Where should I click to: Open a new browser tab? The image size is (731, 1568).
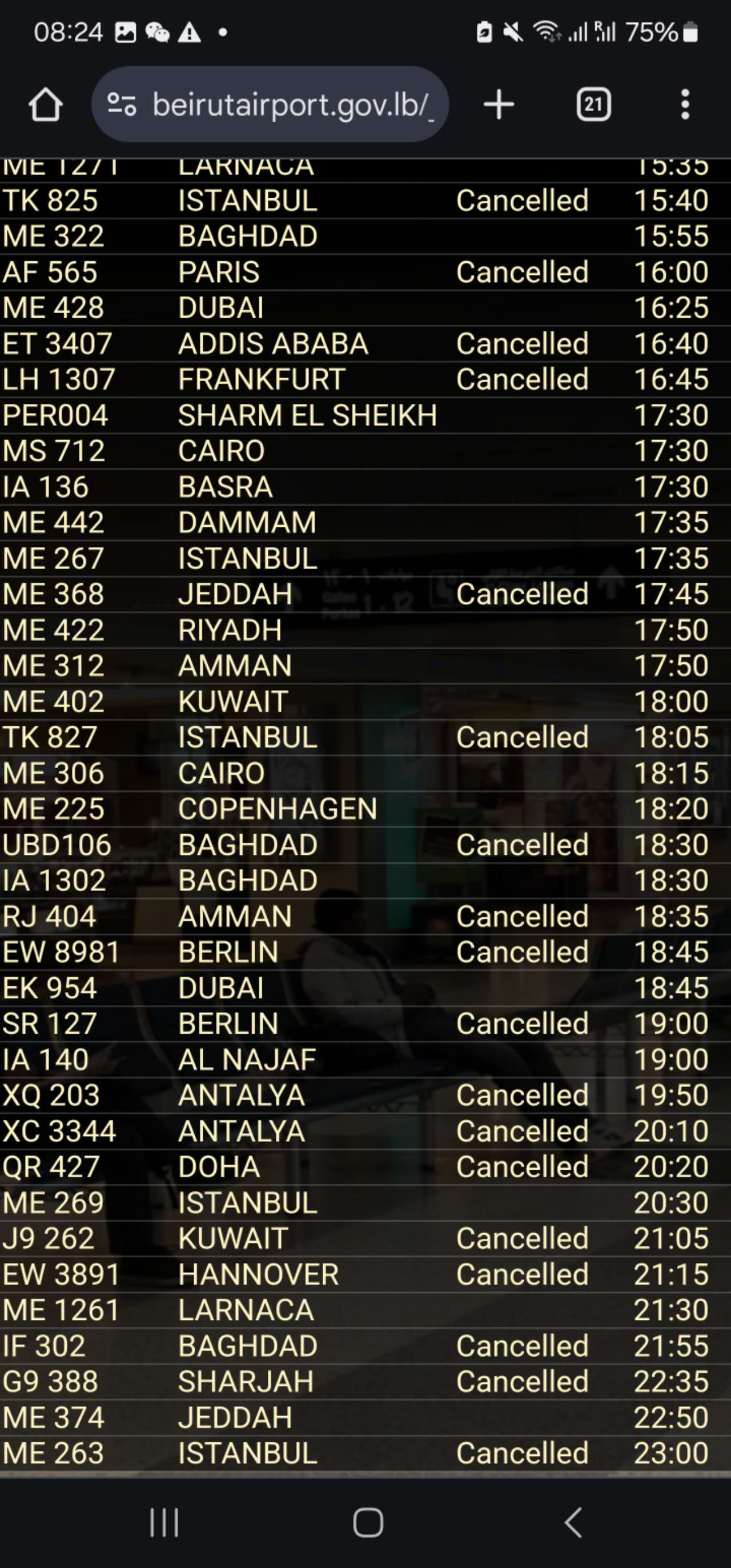(499, 105)
